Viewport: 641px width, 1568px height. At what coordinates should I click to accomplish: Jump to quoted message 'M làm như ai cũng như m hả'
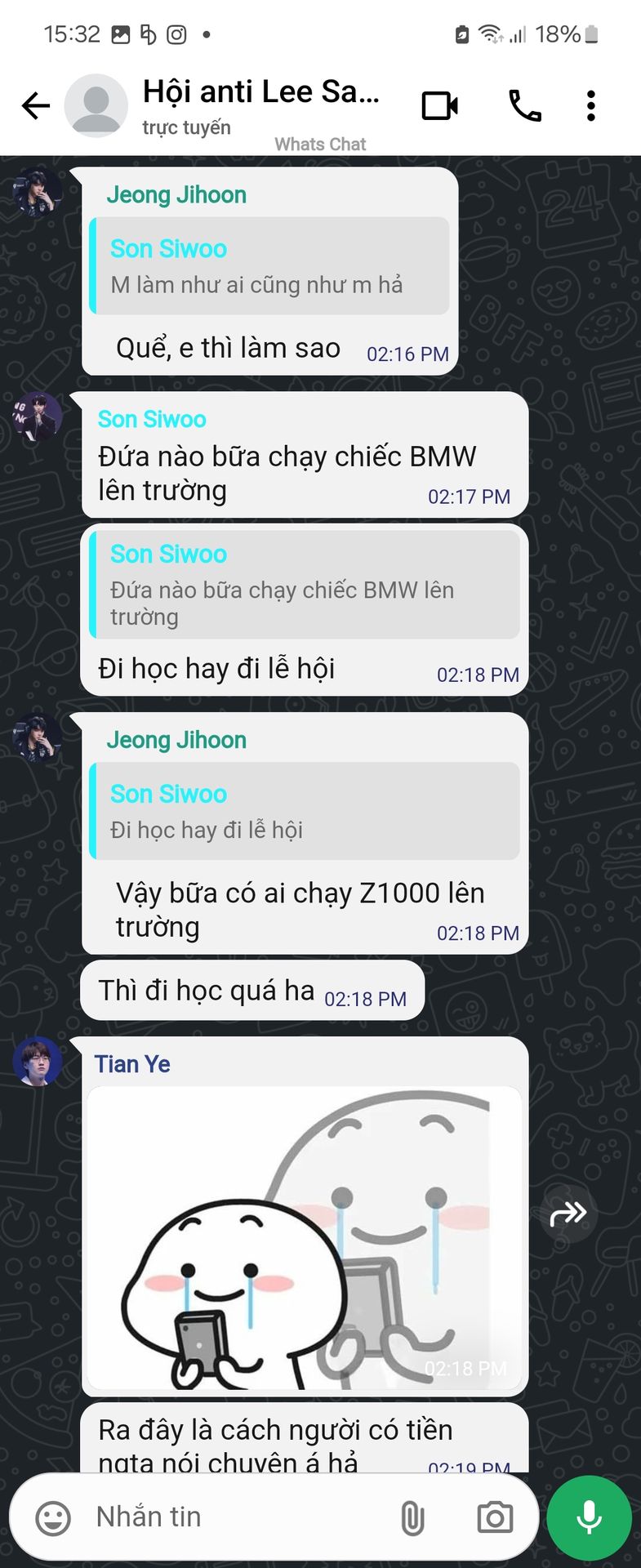coord(269,266)
